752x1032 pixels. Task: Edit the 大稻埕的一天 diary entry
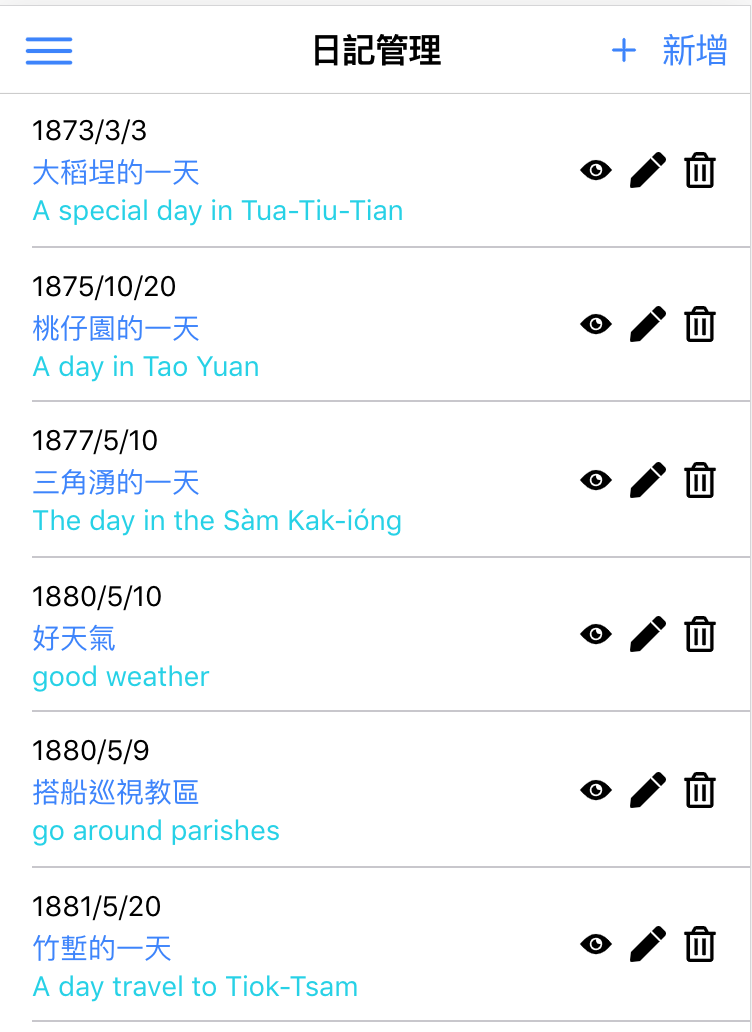tap(648, 171)
